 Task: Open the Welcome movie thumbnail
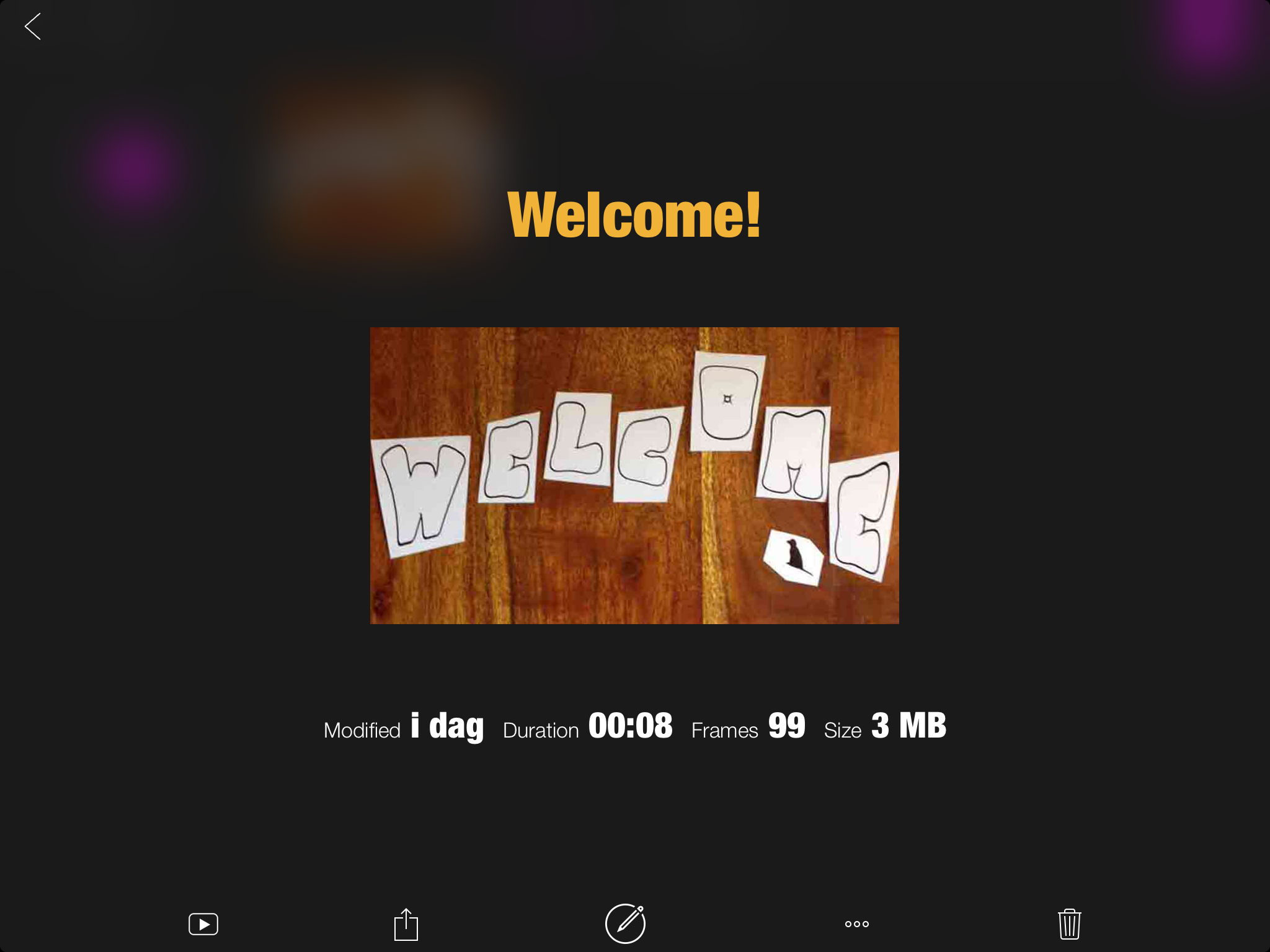coord(634,475)
